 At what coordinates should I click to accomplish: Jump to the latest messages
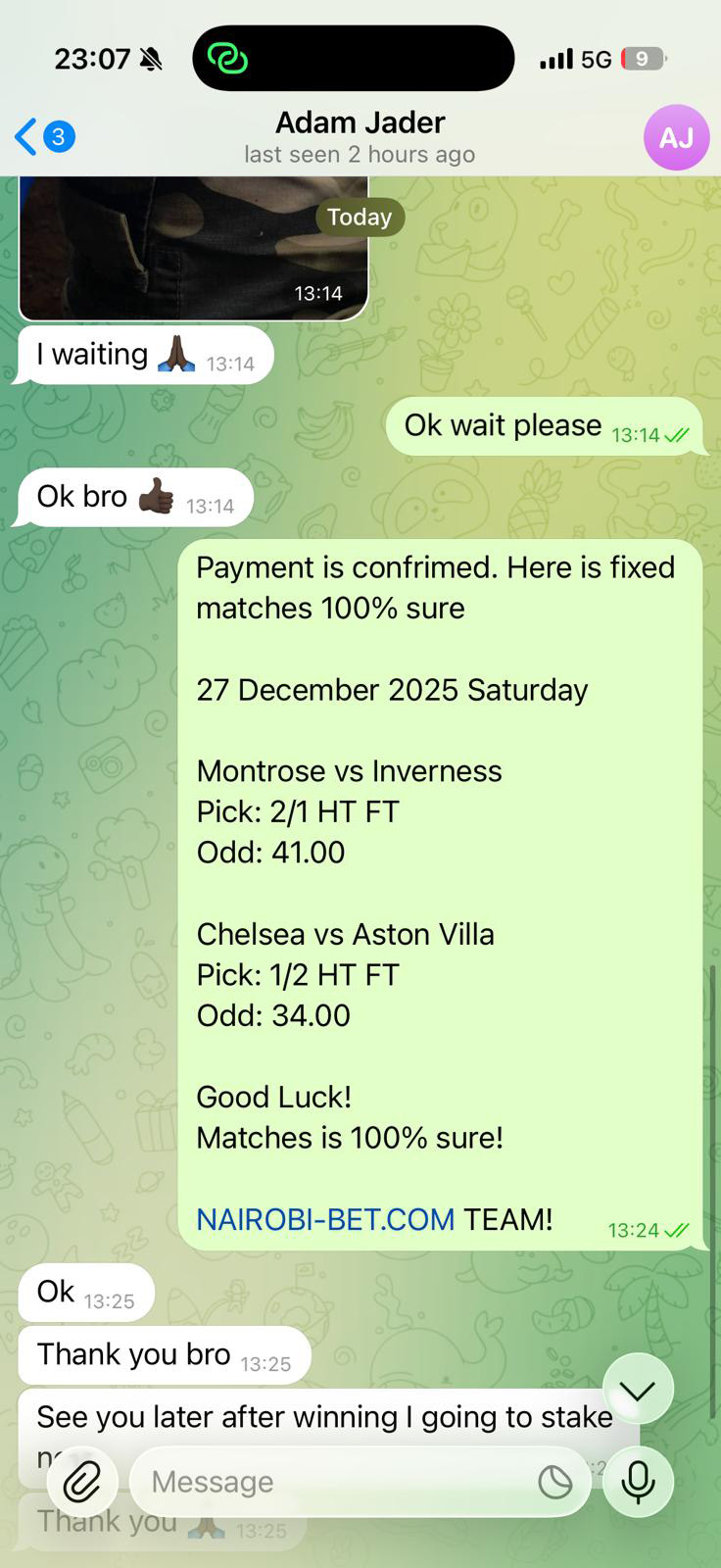tap(638, 1390)
